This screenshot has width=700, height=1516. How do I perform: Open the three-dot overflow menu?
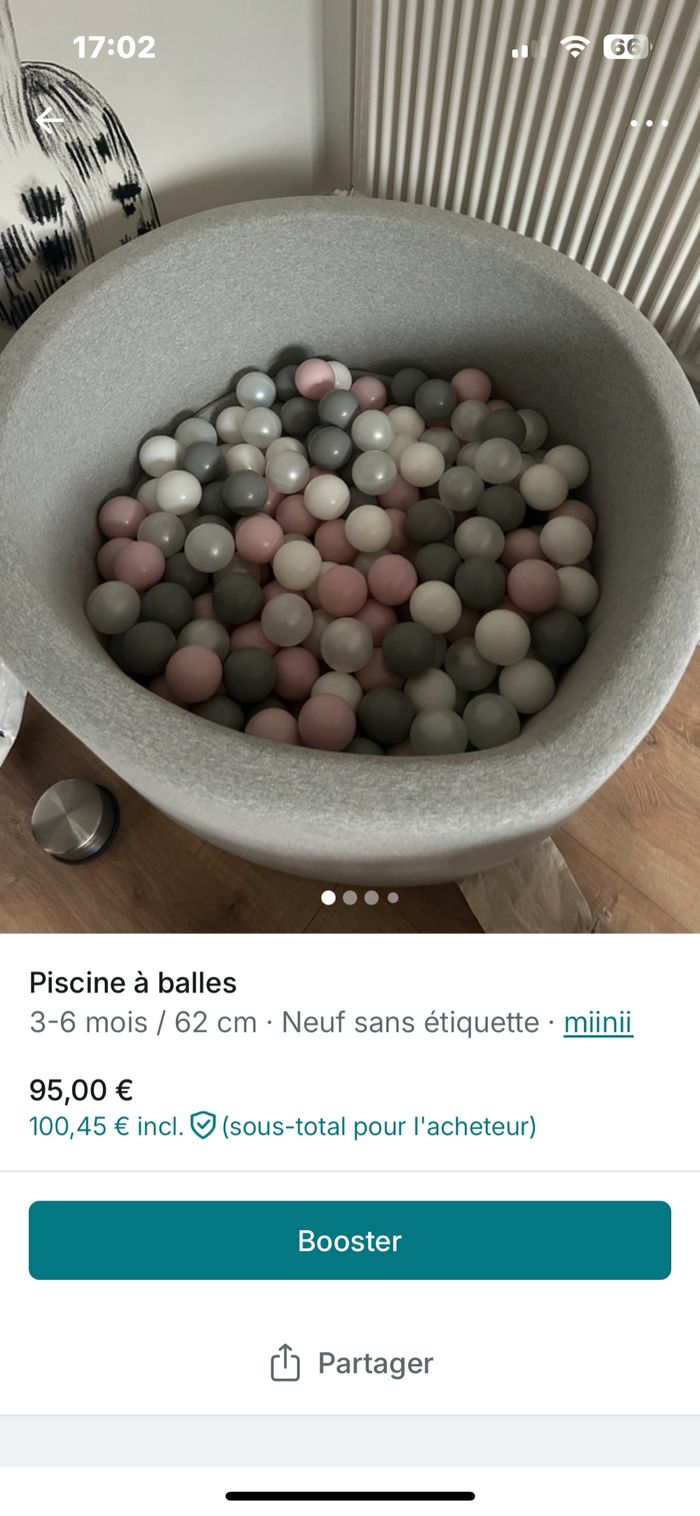(x=649, y=124)
